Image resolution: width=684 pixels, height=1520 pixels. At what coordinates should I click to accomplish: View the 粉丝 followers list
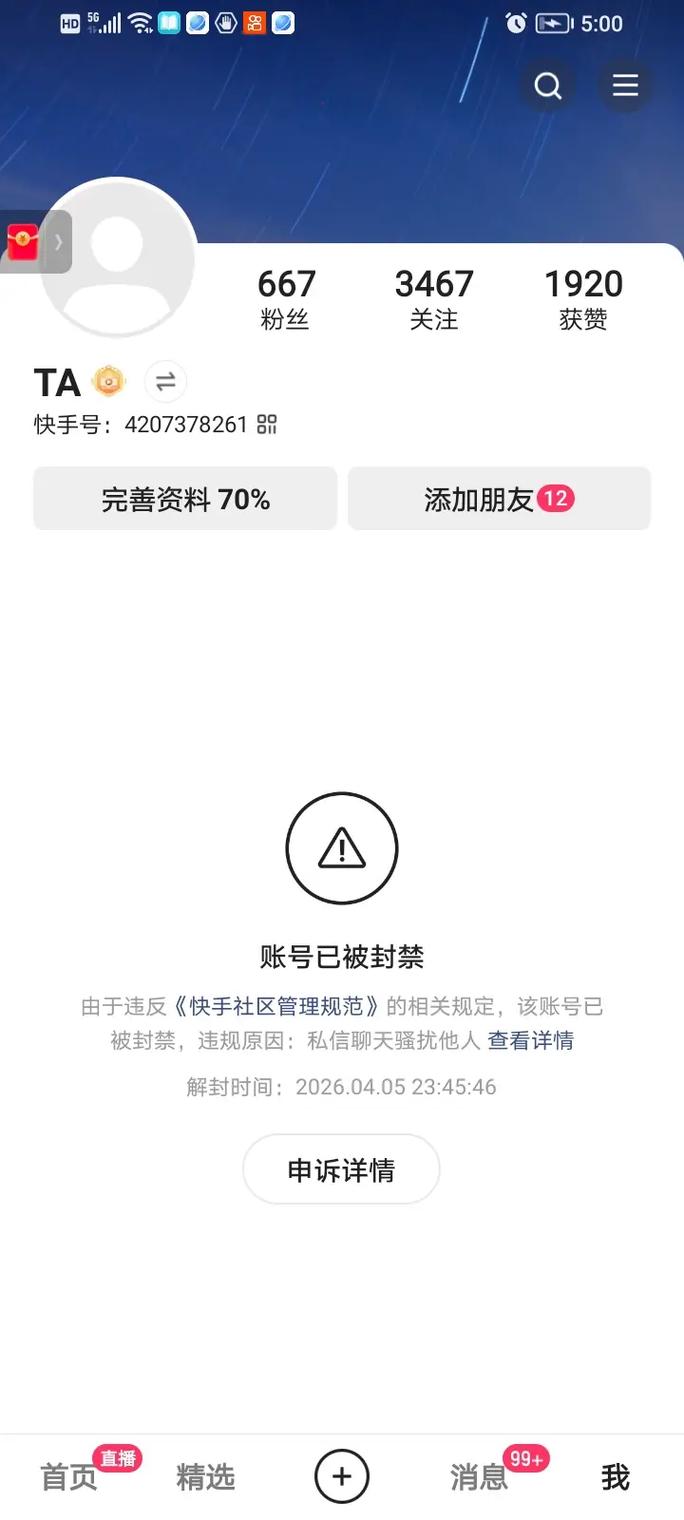(x=286, y=298)
